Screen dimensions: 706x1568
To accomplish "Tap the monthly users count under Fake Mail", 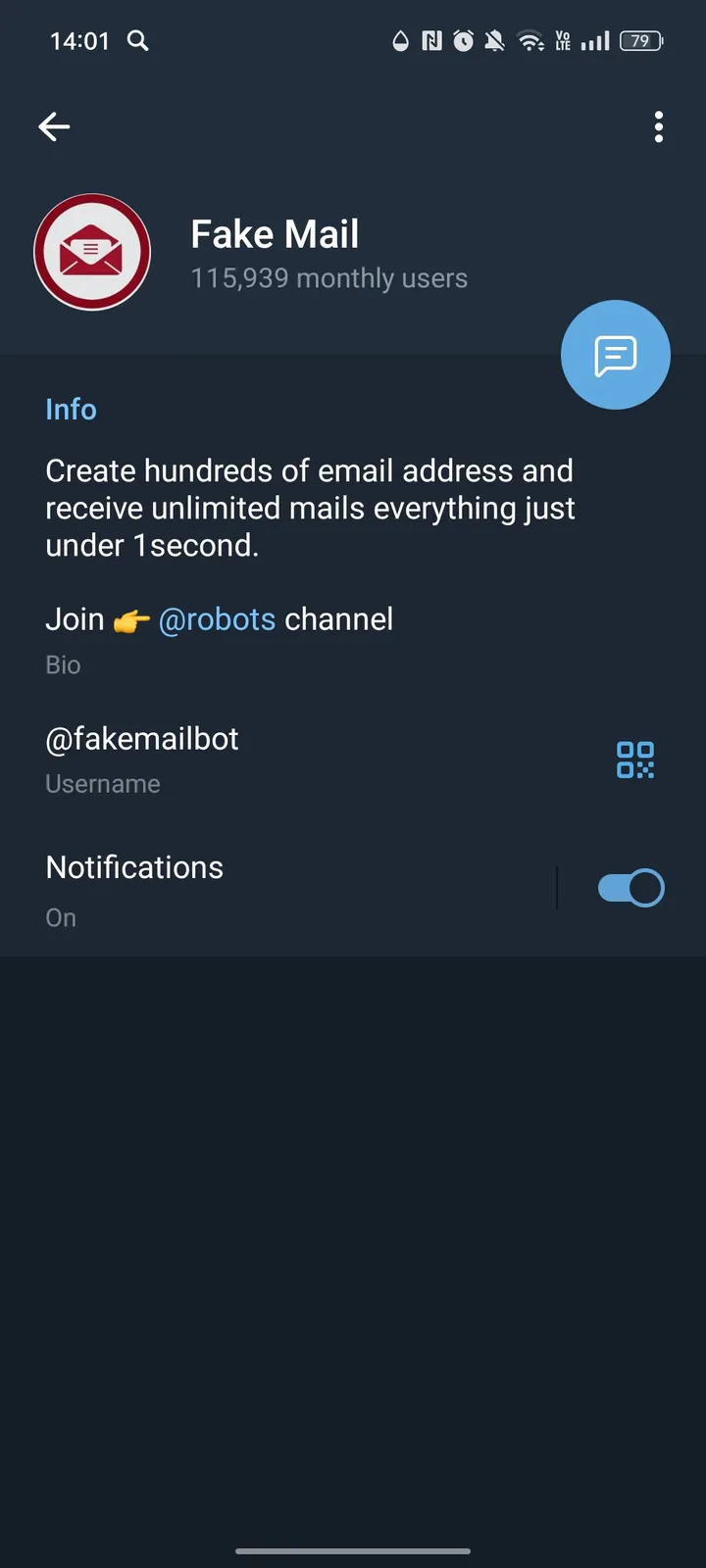I will 328,278.
